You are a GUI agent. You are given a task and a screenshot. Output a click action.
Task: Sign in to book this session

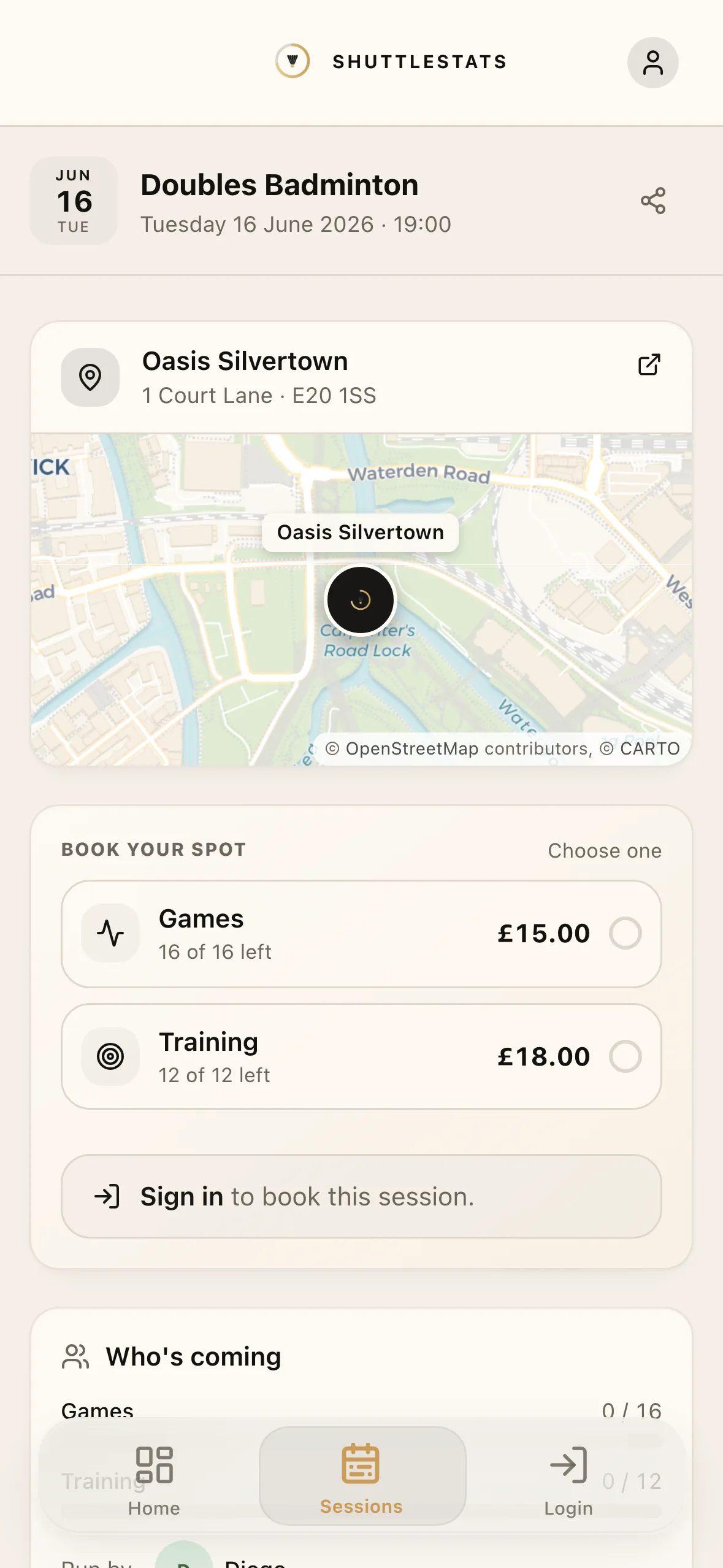(x=361, y=1196)
